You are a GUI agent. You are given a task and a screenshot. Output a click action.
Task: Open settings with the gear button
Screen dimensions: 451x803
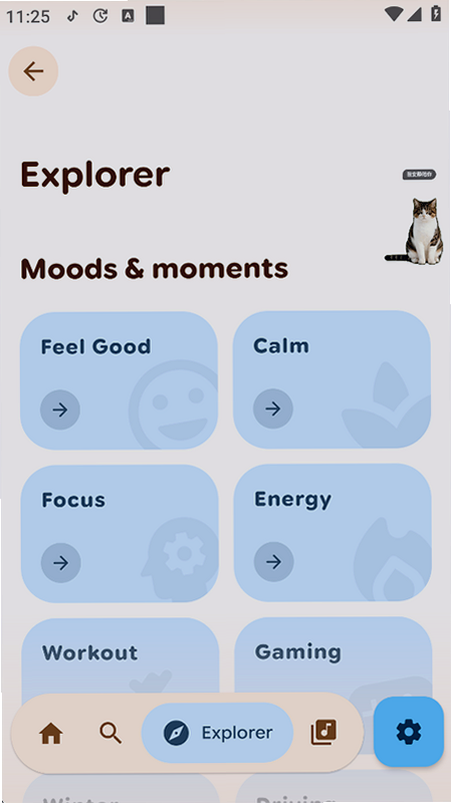point(409,732)
